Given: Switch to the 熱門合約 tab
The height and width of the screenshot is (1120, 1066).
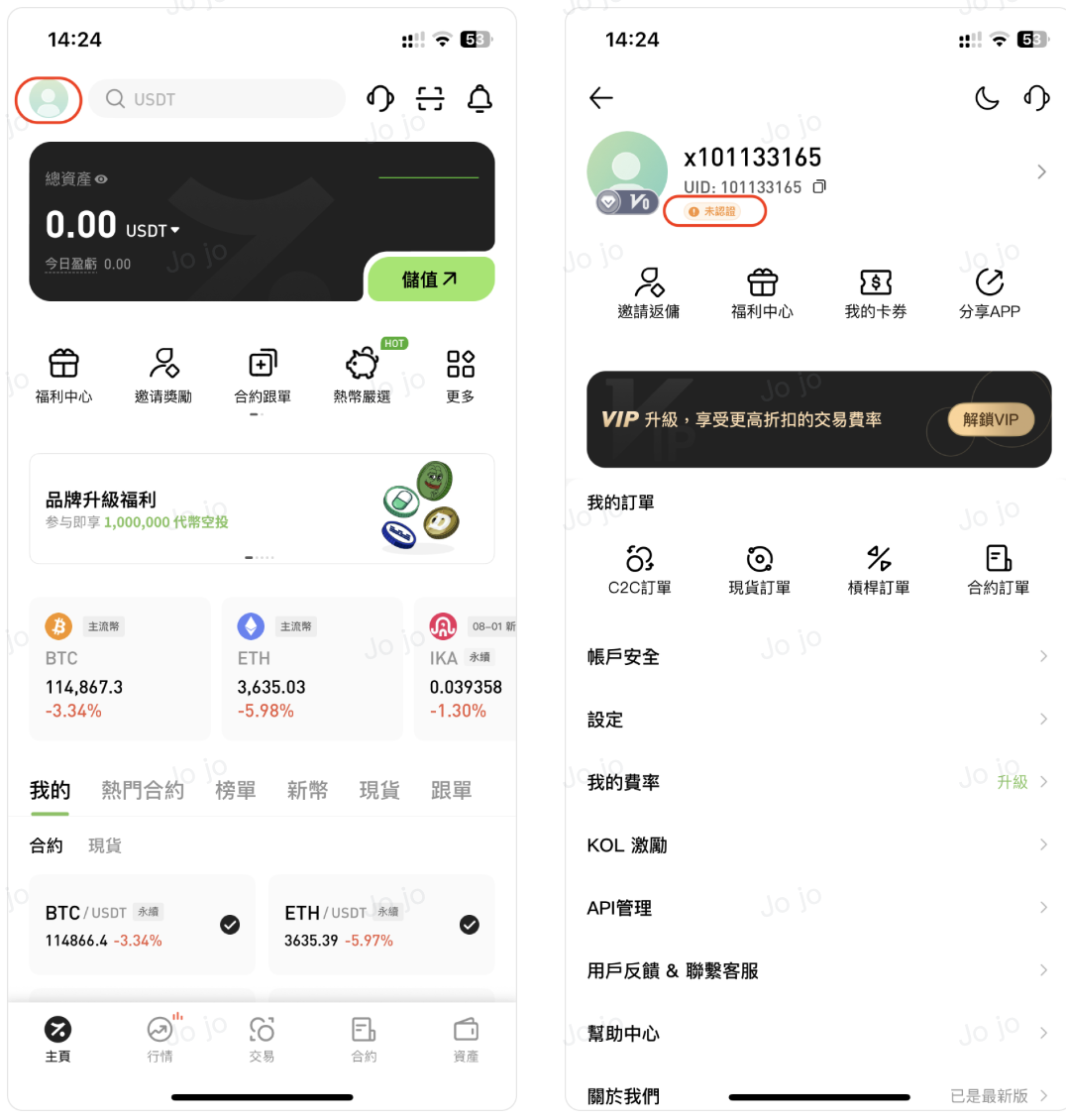Looking at the screenshot, I should click(143, 790).
